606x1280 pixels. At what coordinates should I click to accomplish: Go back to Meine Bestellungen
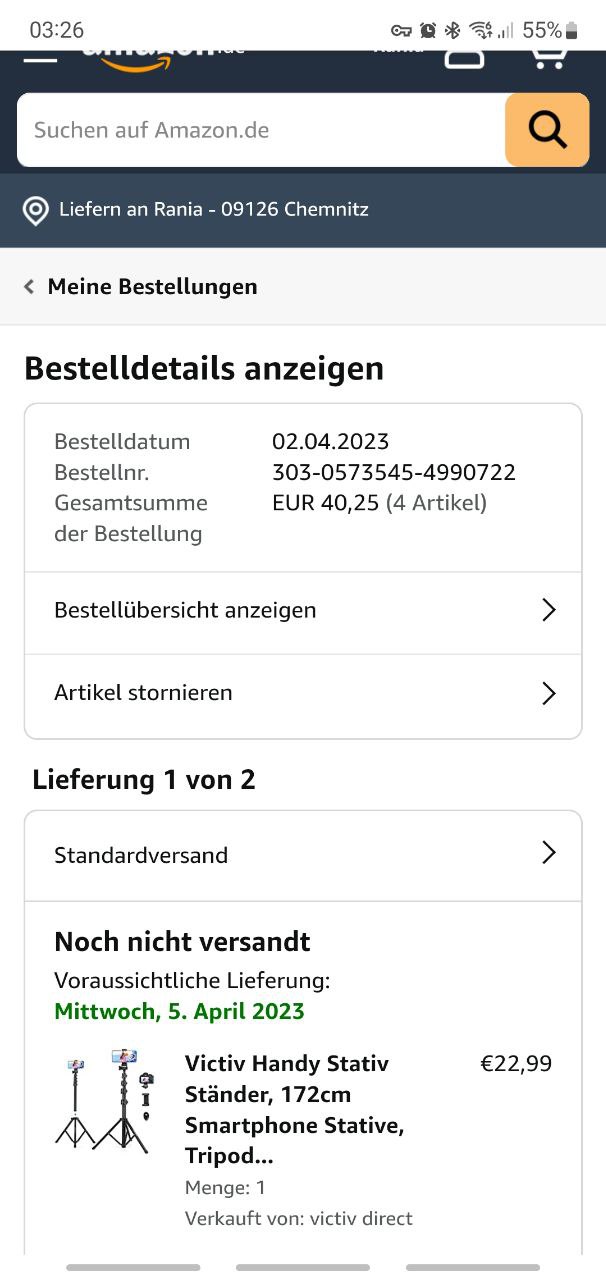141,287
